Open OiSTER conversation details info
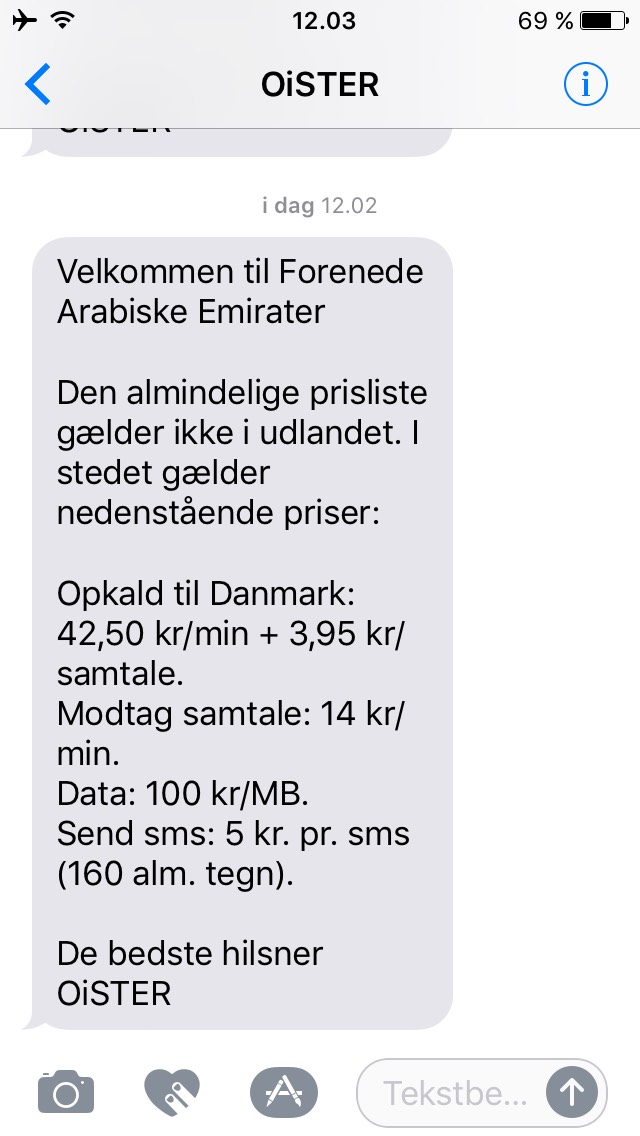The height and width of the screenshot is (1136, 640). click(x=586, y=84)
